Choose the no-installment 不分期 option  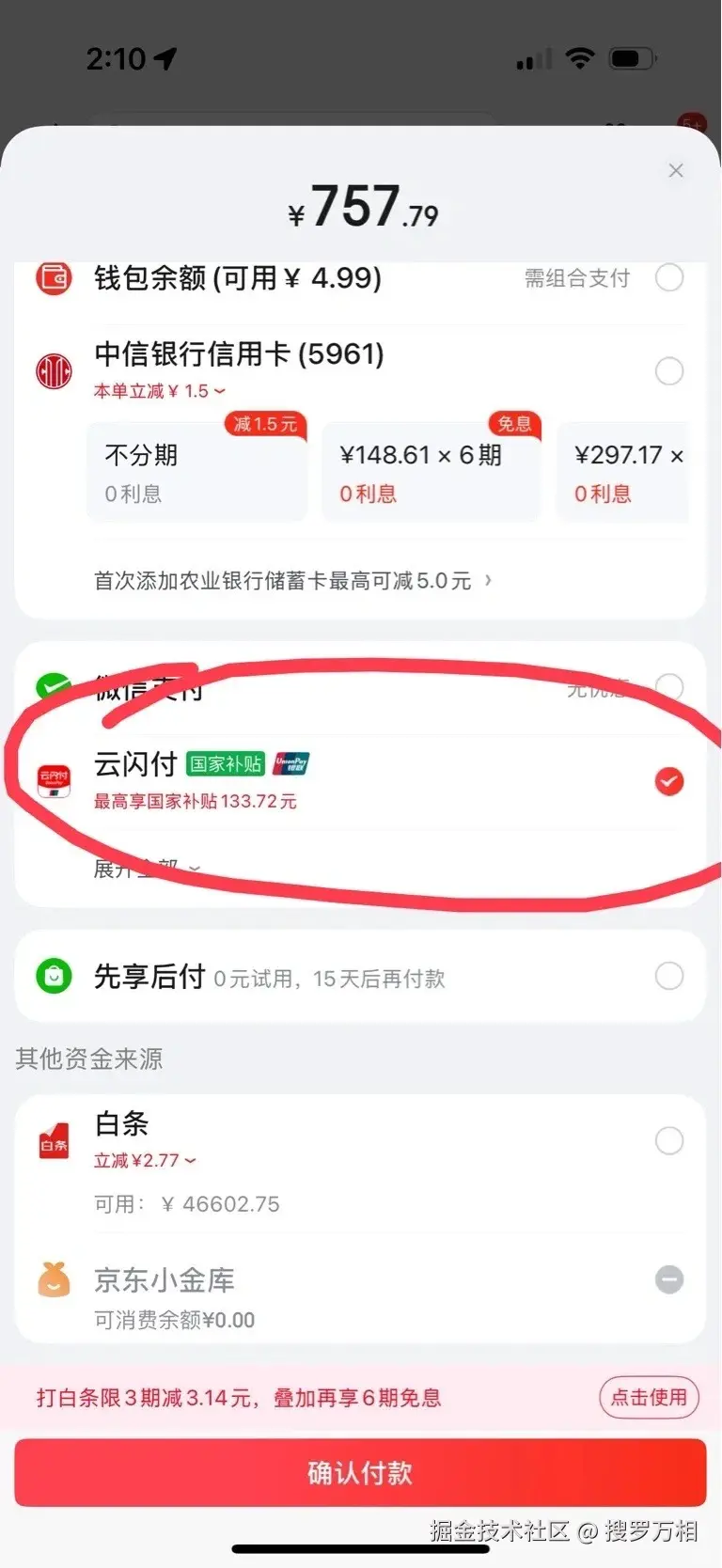pyautogui.click(x=197, y=472)
